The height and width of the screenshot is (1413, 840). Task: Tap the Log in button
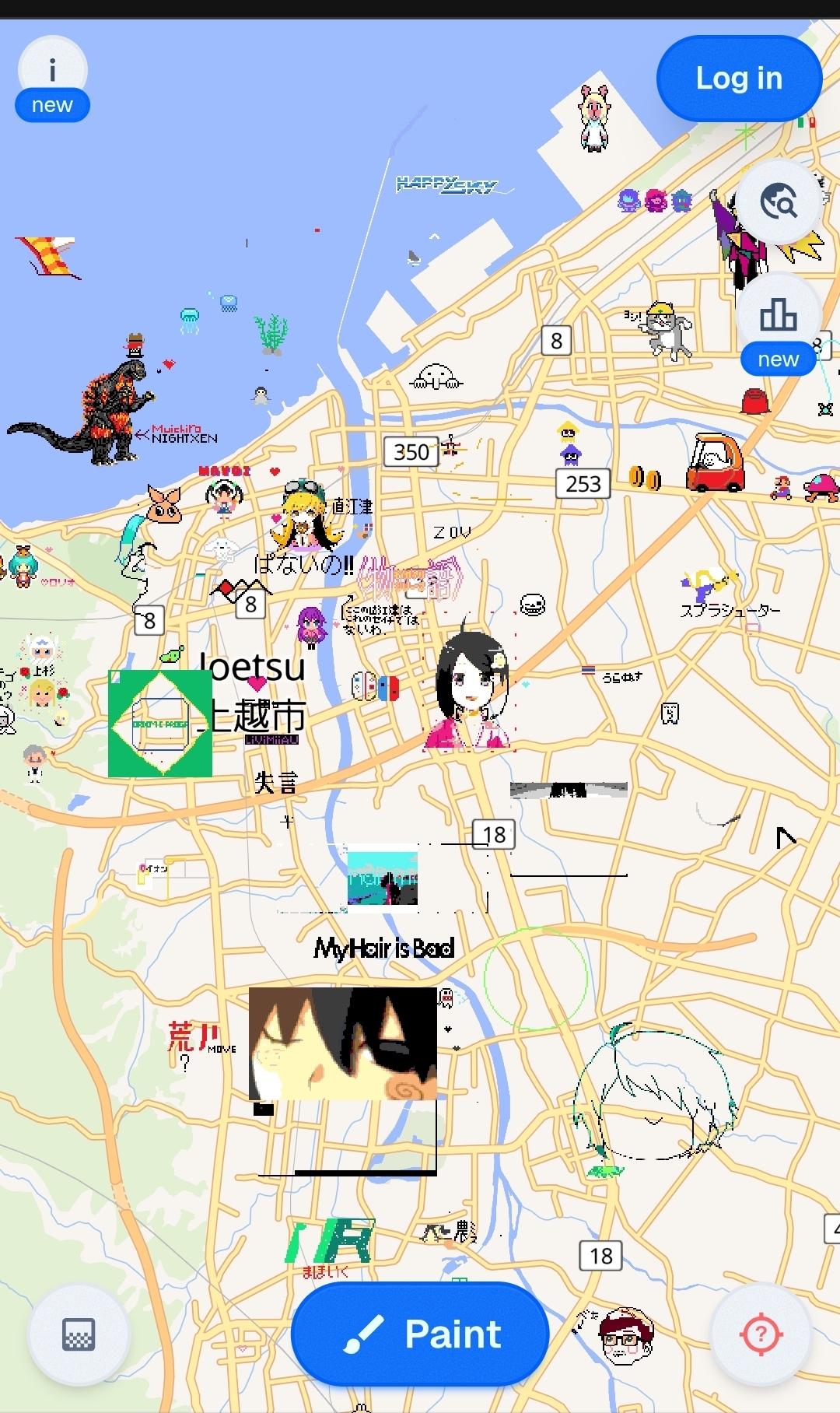[x=739, y=79]
